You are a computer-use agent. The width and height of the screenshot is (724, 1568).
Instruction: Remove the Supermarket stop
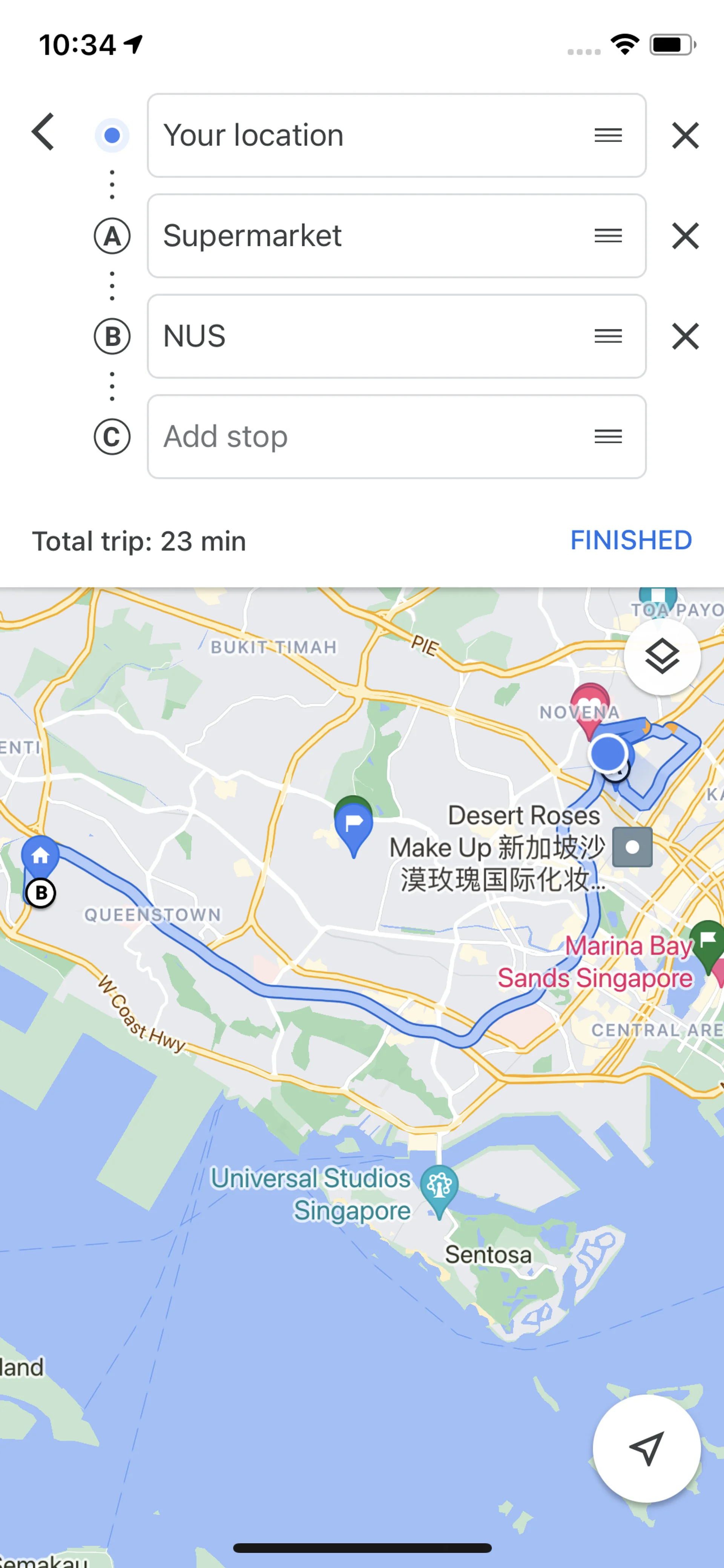point(685,236)
